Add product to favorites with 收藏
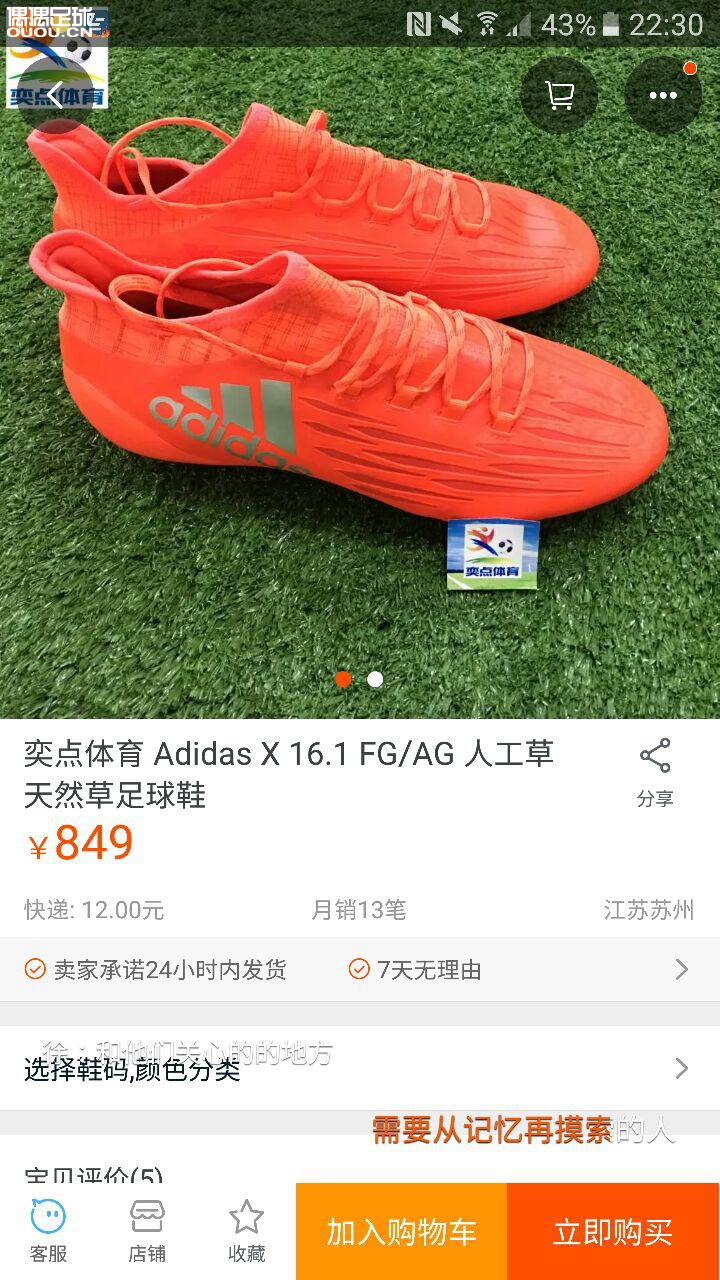The image size is (720, 1280). point(246,1231)
